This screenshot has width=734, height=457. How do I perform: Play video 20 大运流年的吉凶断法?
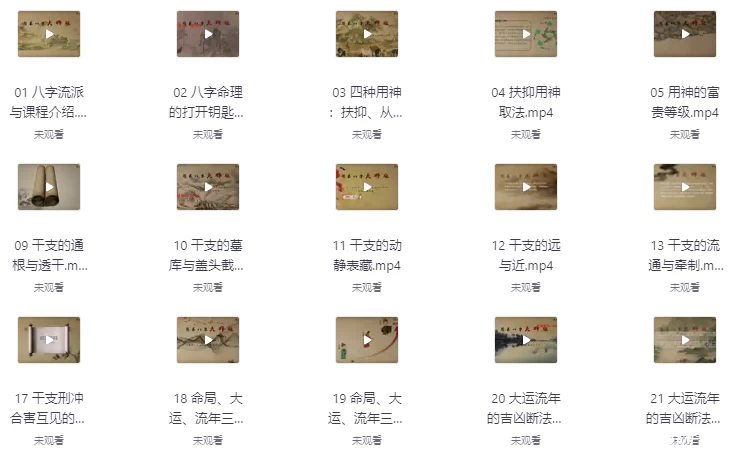526,340
